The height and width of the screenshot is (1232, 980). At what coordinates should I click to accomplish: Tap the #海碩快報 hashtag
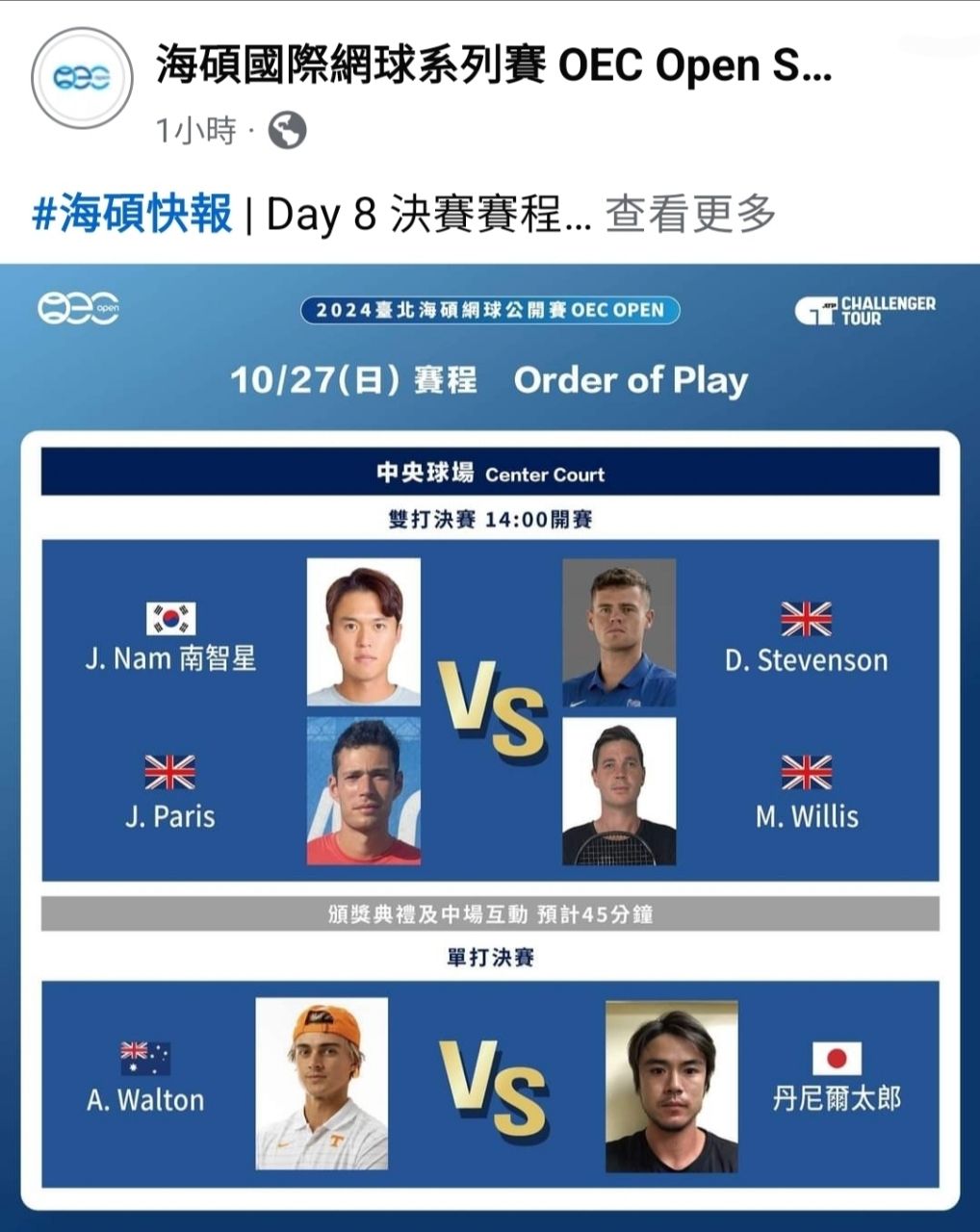point(132,214)
